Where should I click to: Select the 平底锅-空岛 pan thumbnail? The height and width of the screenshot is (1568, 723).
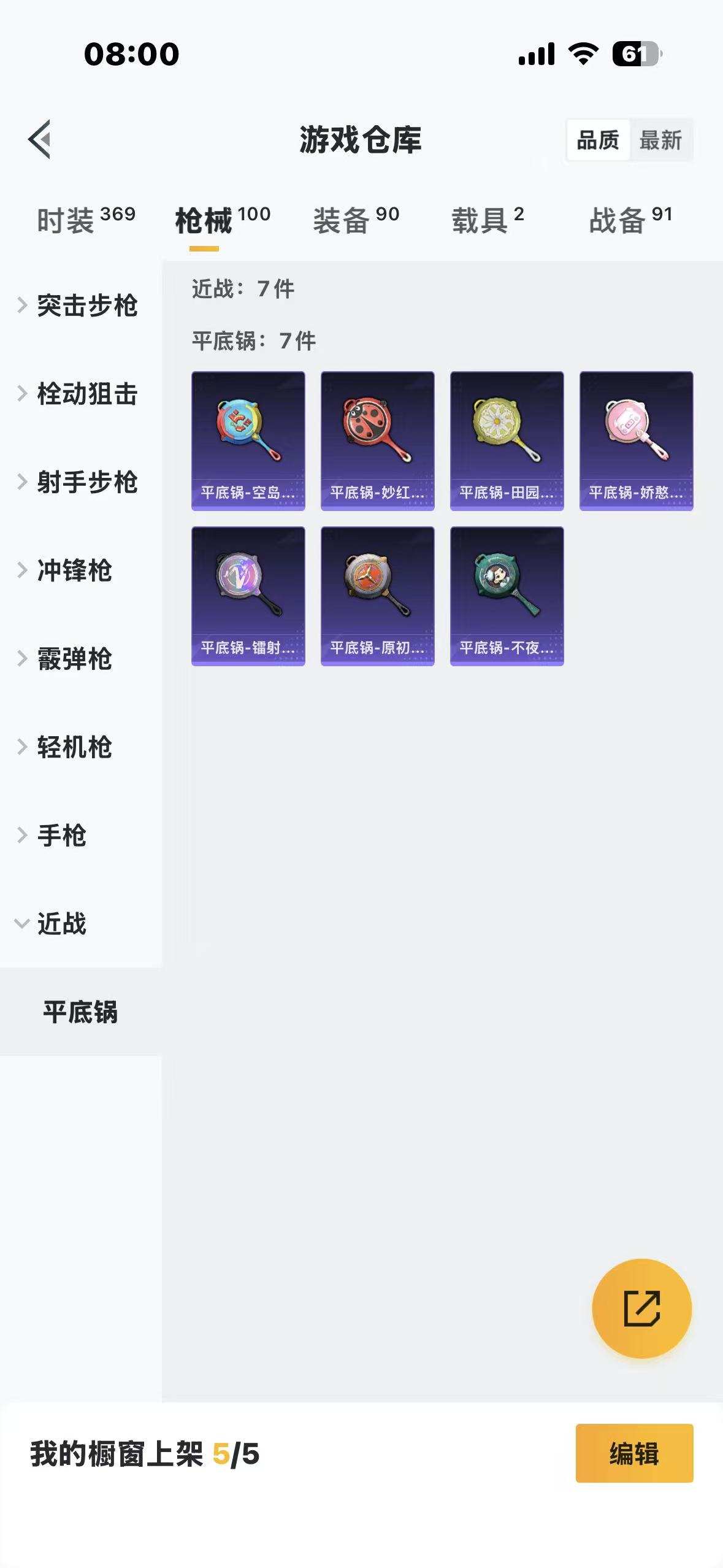248,440
